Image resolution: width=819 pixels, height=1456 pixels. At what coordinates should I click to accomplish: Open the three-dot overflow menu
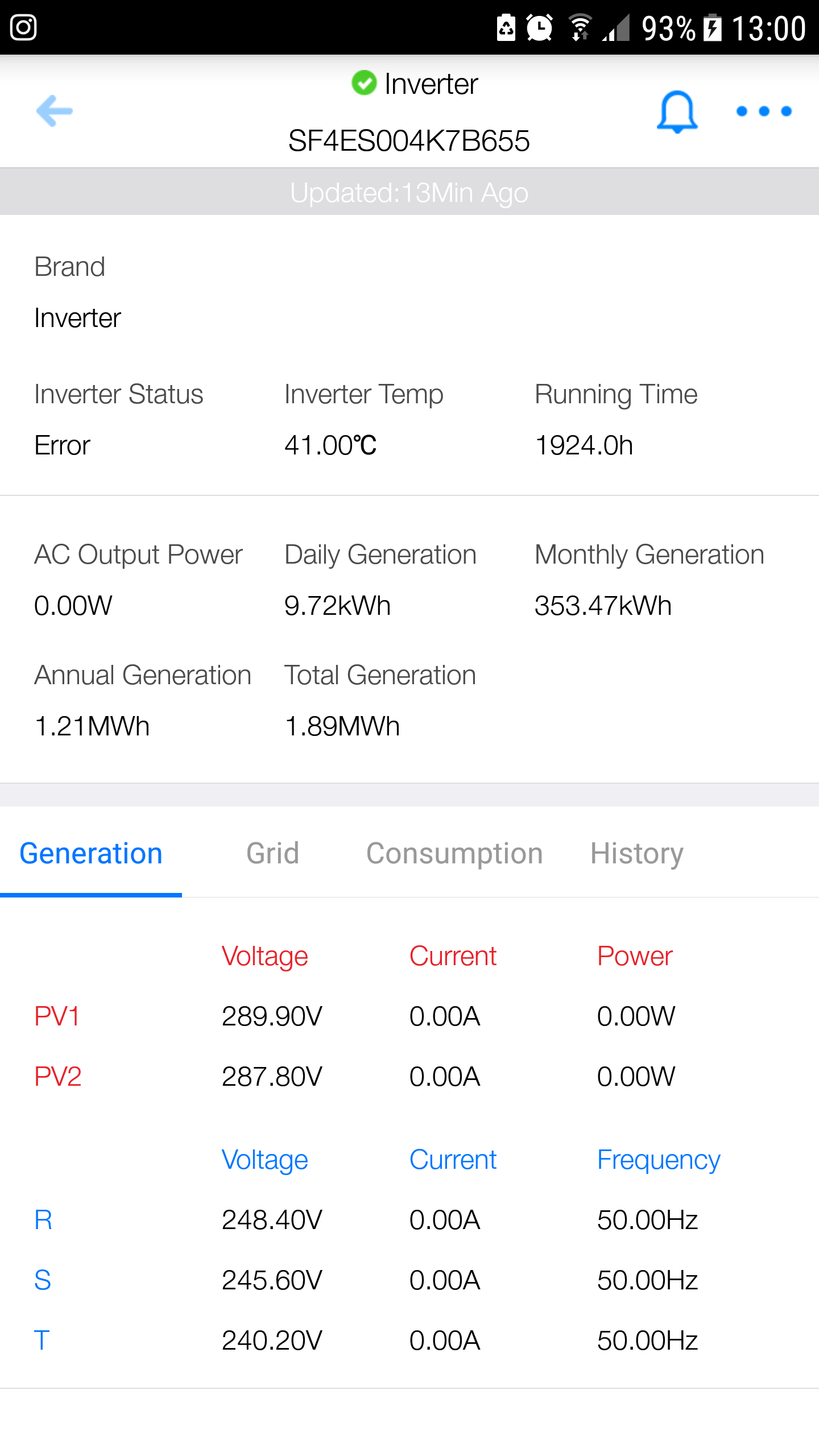pos(764,111)
